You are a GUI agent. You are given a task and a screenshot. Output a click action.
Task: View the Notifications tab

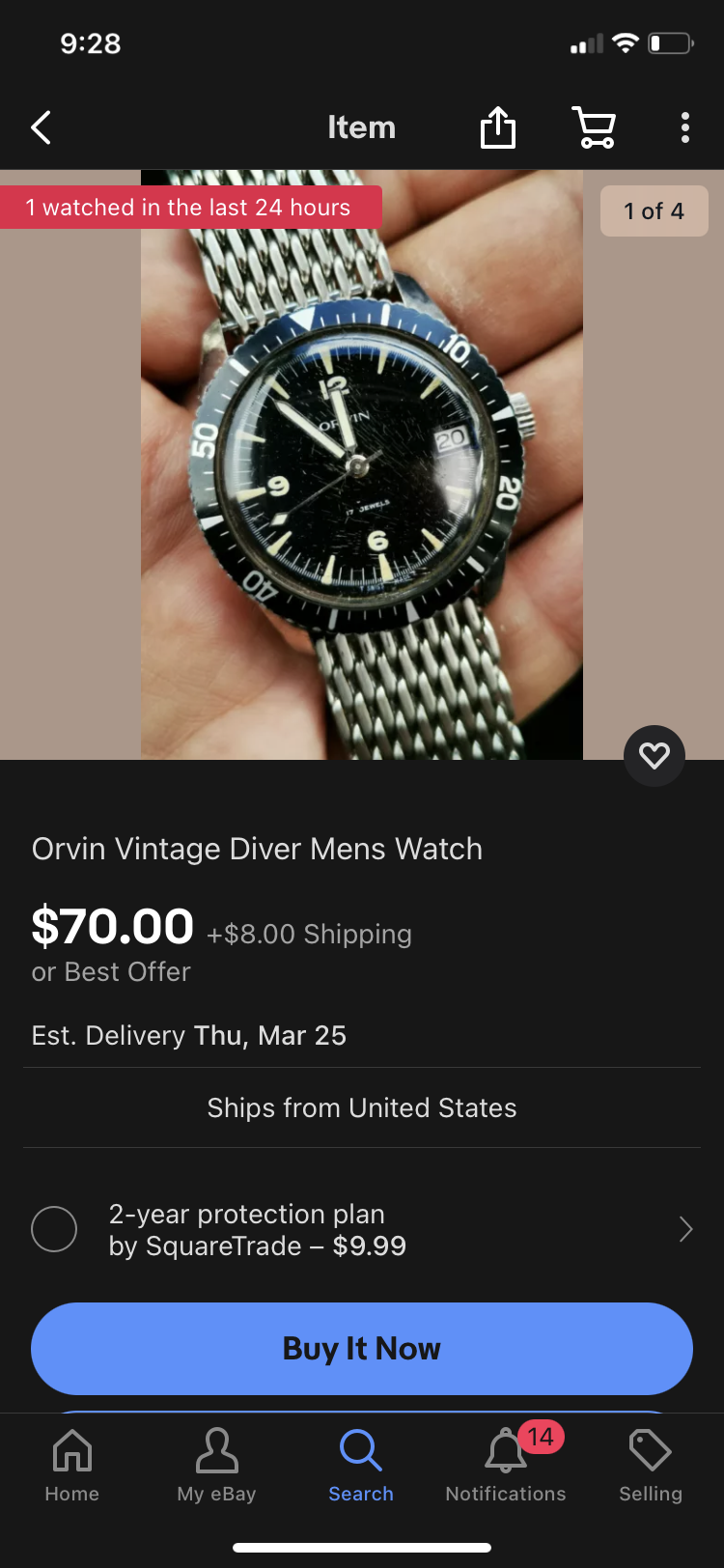tap(506, 1466)
